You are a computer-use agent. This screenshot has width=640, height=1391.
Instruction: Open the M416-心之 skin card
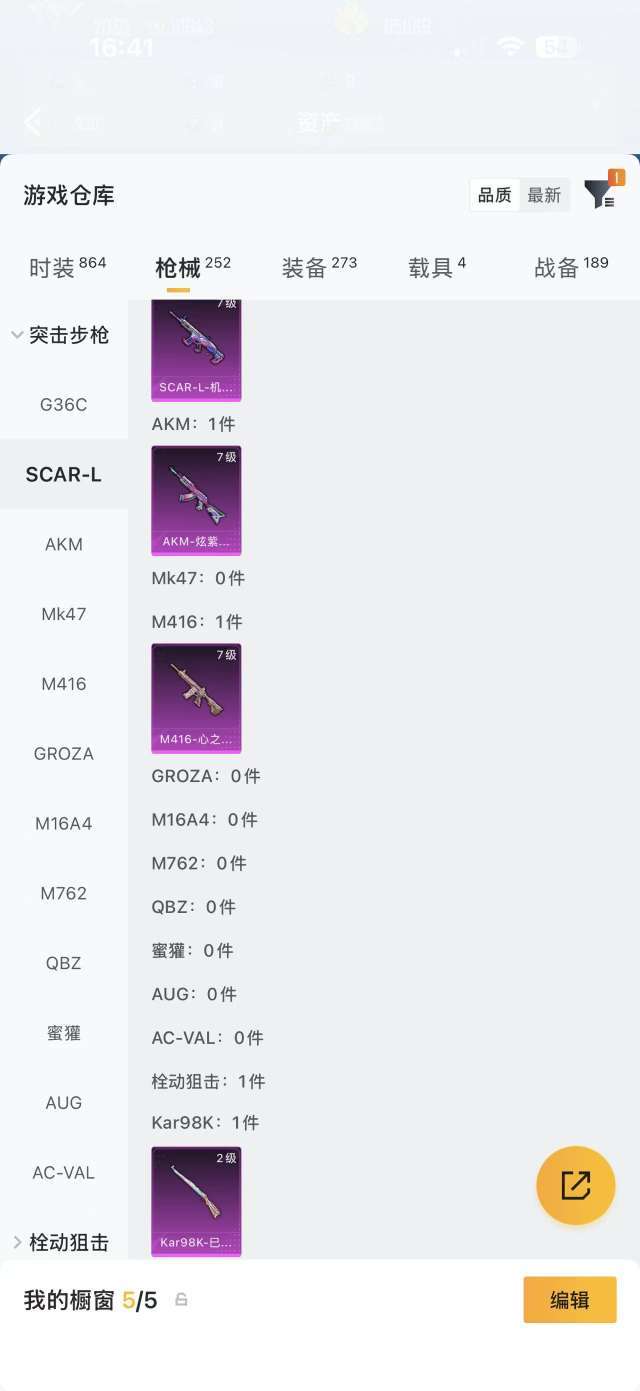[196, 699]
